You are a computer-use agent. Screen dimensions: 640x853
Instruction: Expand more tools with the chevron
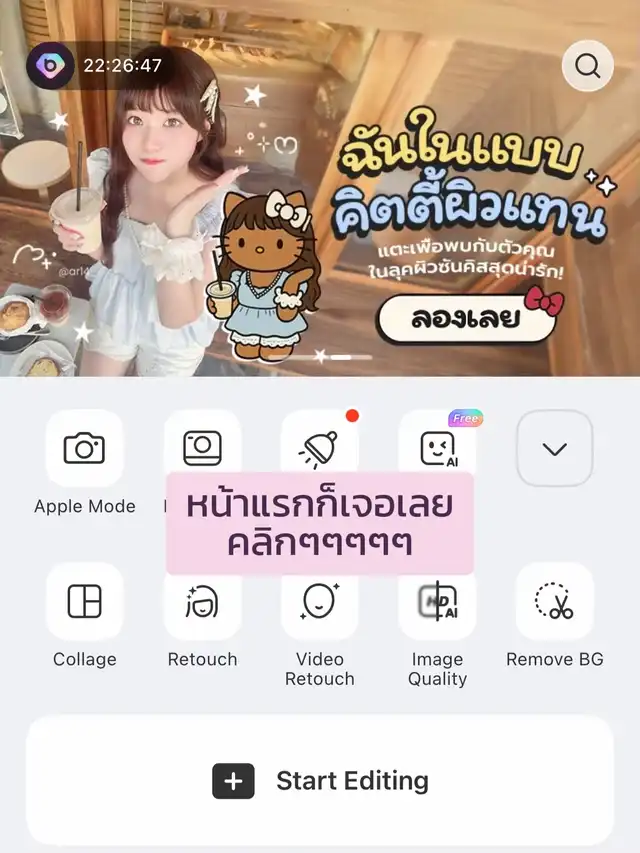pyautogui.click(x=554, y=449)
